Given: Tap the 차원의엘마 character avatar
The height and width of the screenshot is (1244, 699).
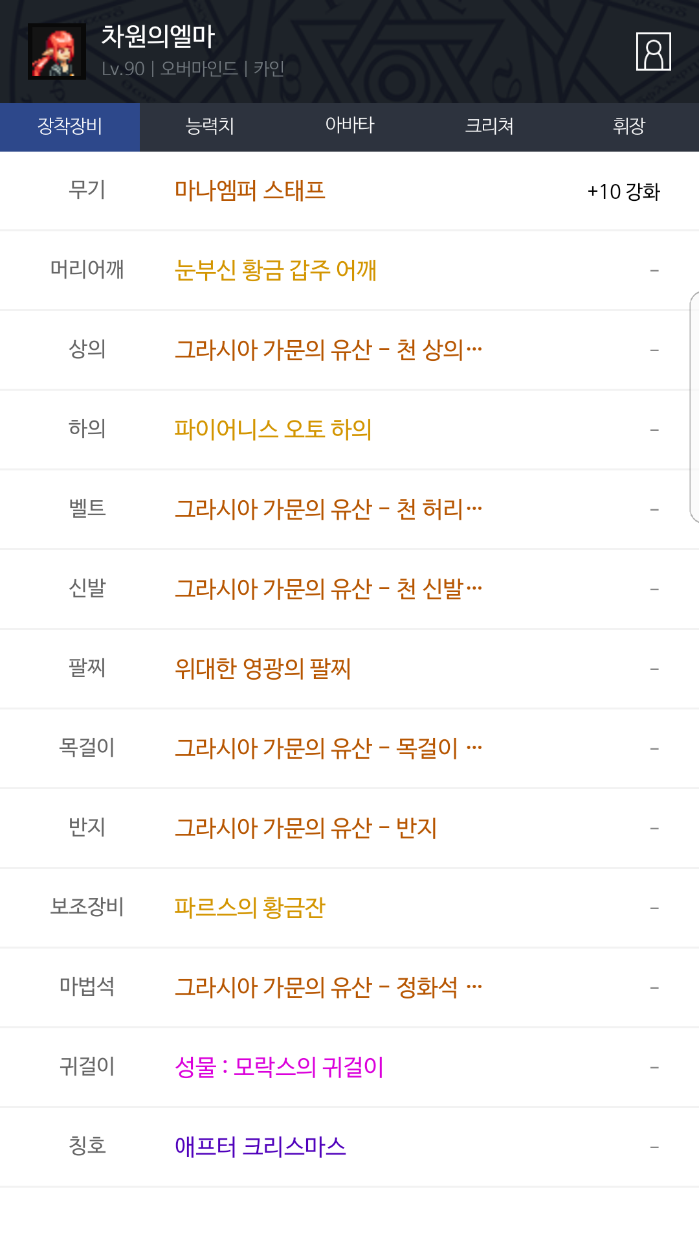Looking at the screenshot, I should click(x=56, y=52).
